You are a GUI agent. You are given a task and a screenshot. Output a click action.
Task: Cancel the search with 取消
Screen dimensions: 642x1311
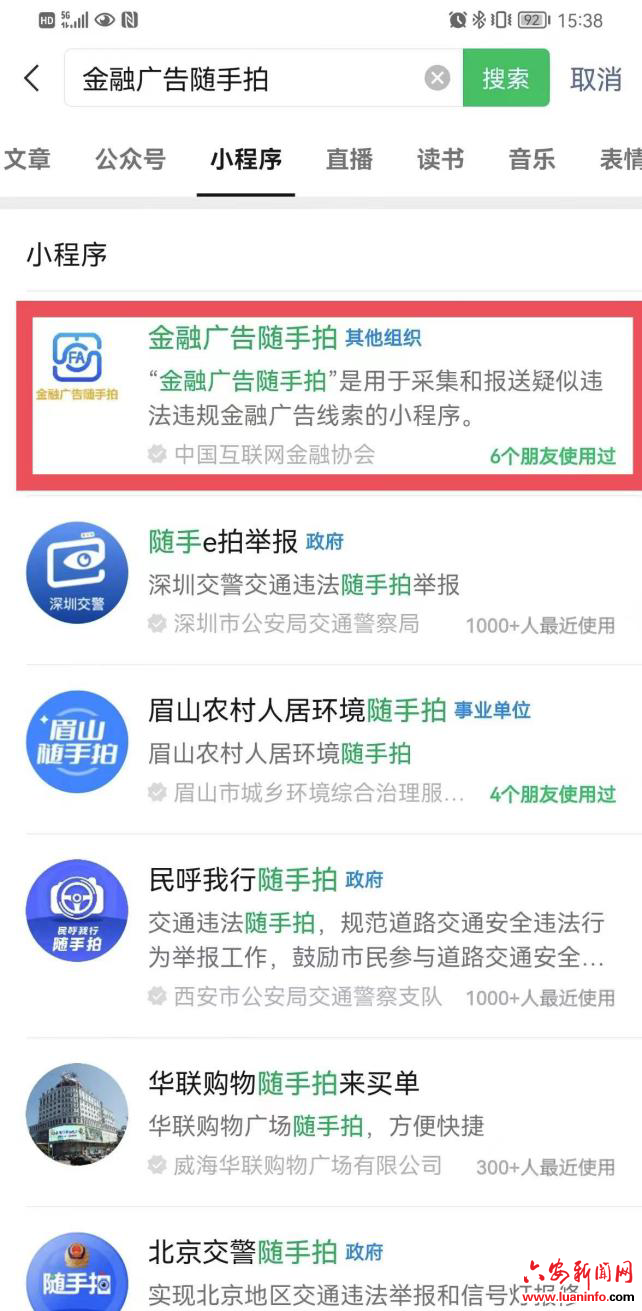click(596, 79)
